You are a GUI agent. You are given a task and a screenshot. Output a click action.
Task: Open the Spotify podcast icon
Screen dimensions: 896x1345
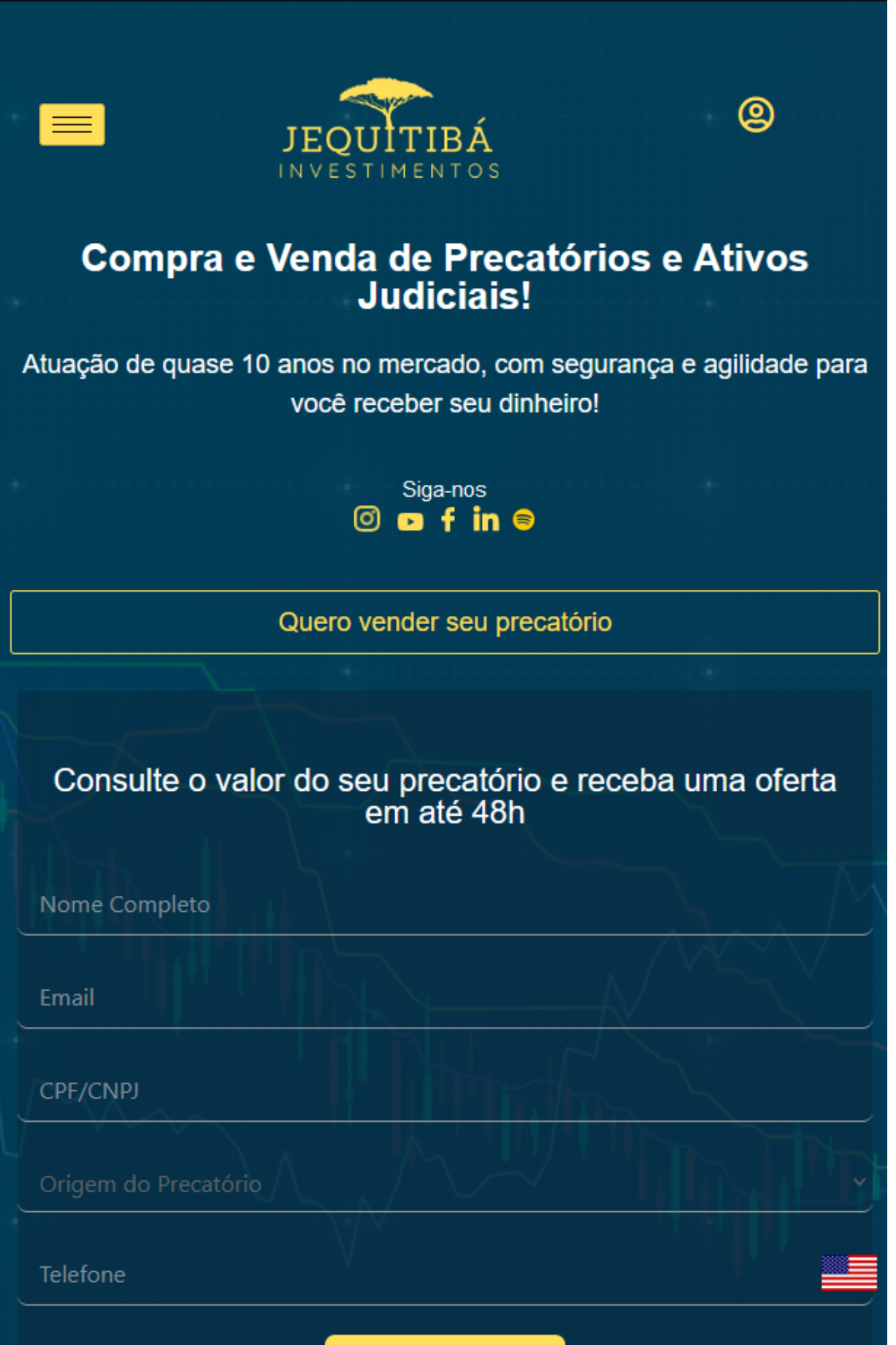point(524,518)
